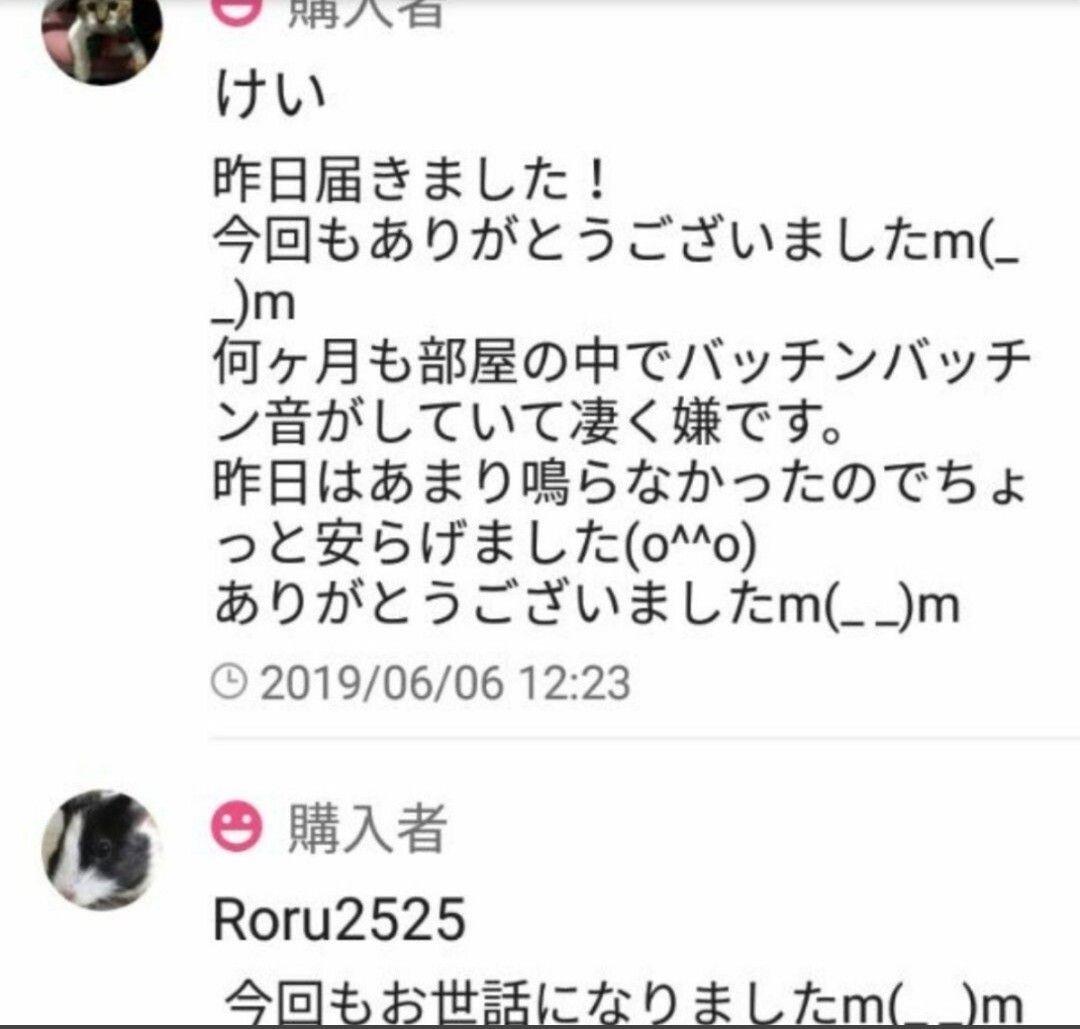Open reviewer けい's profile picture

click(x=101, y=35)
